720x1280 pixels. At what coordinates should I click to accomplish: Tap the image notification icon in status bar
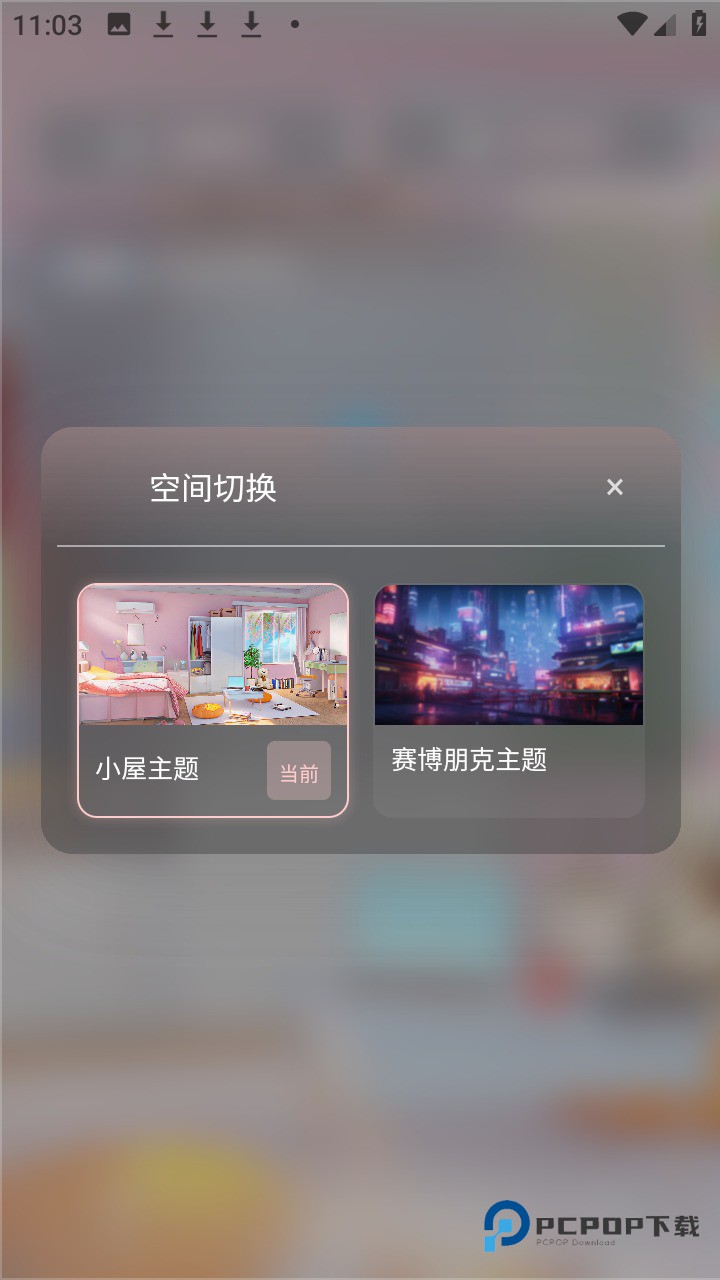pos(119,23)
